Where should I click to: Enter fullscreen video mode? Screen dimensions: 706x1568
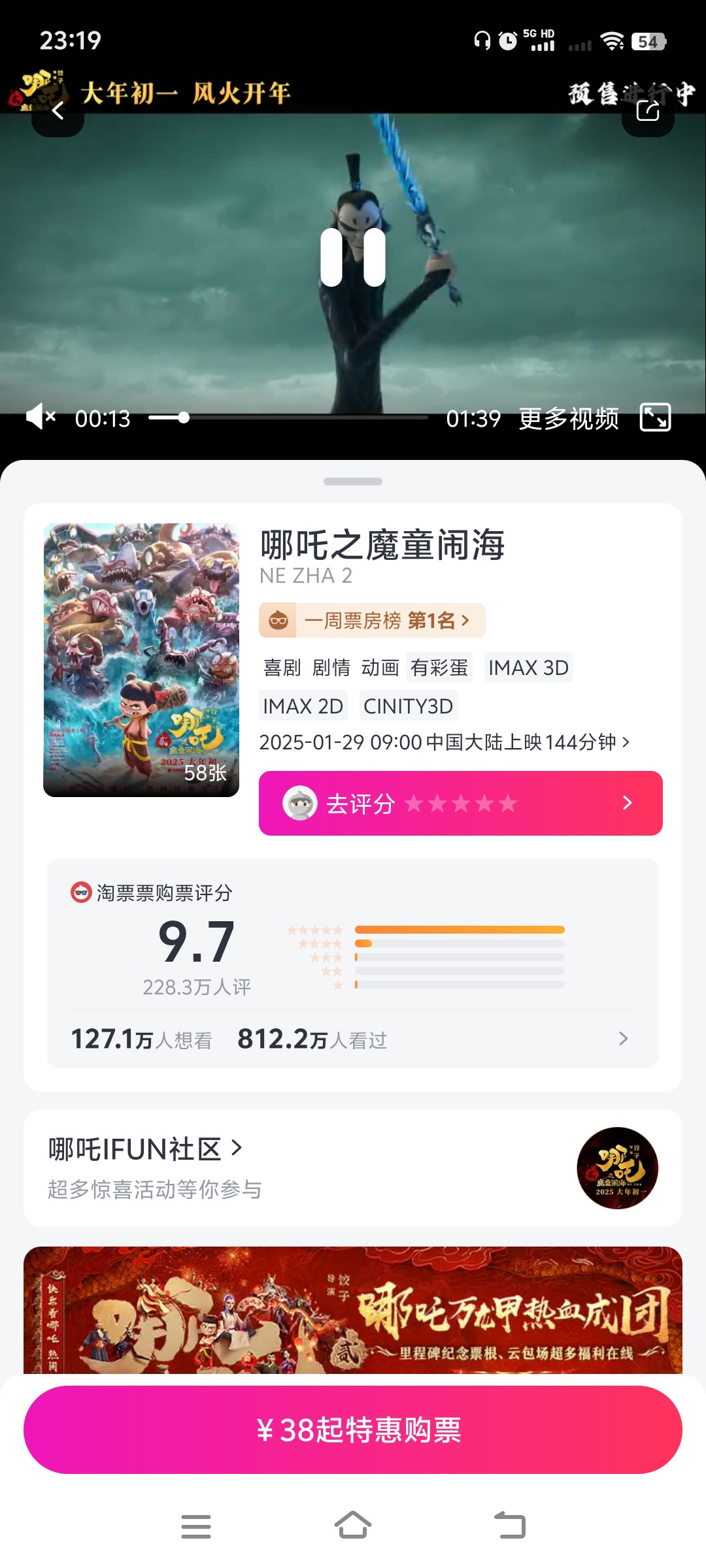pyautogui.click(x=655, y=417)
